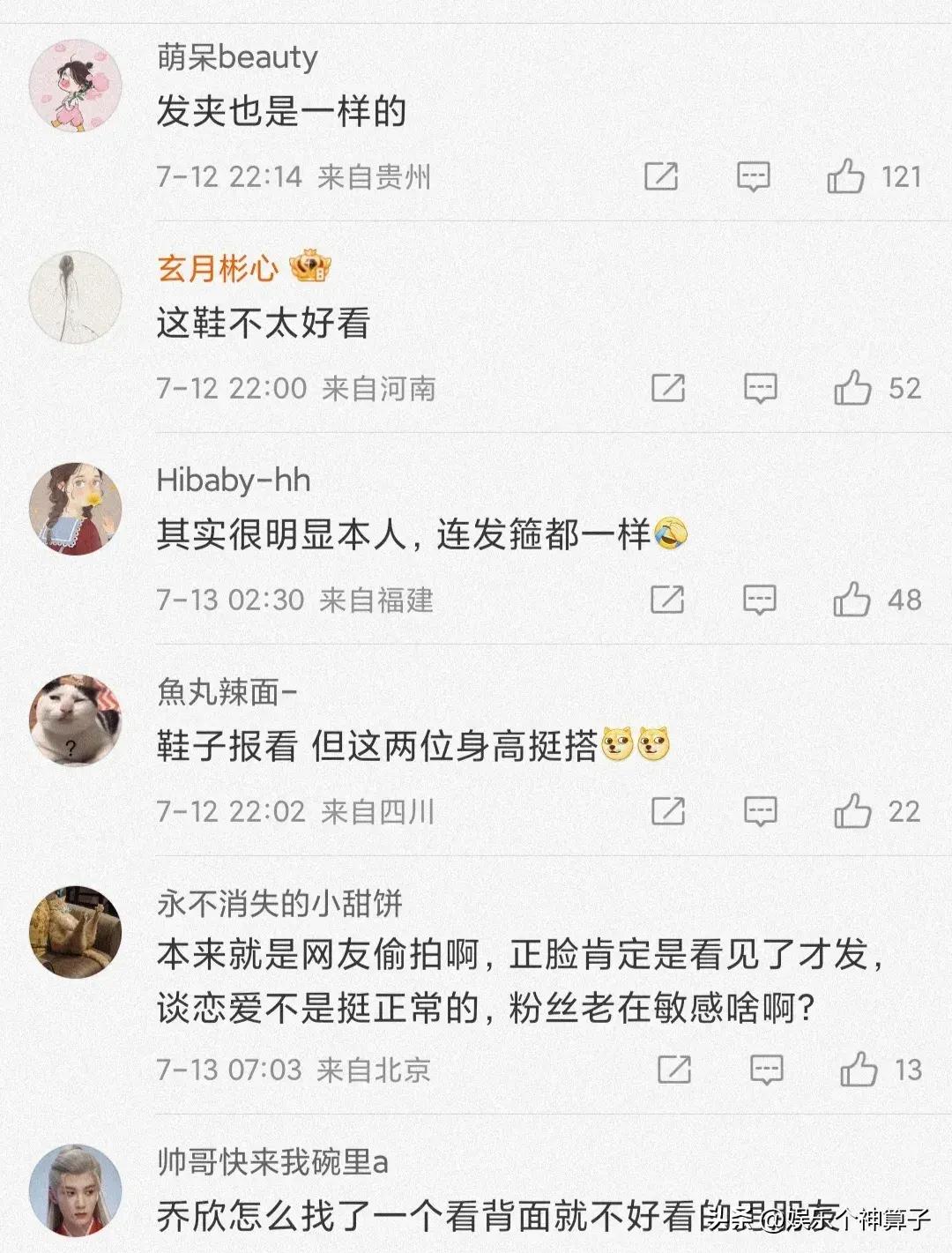Reply to 萌呆beauty's comment
The width and height of the screenshot is (952, 1253).
pos(754,176)
